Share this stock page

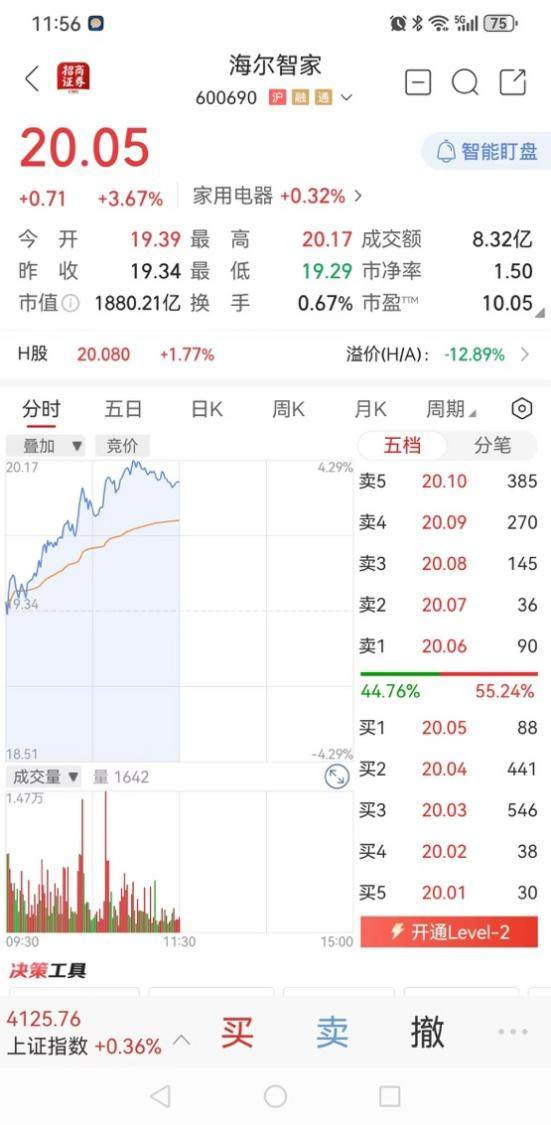click(x=513, y=82)
